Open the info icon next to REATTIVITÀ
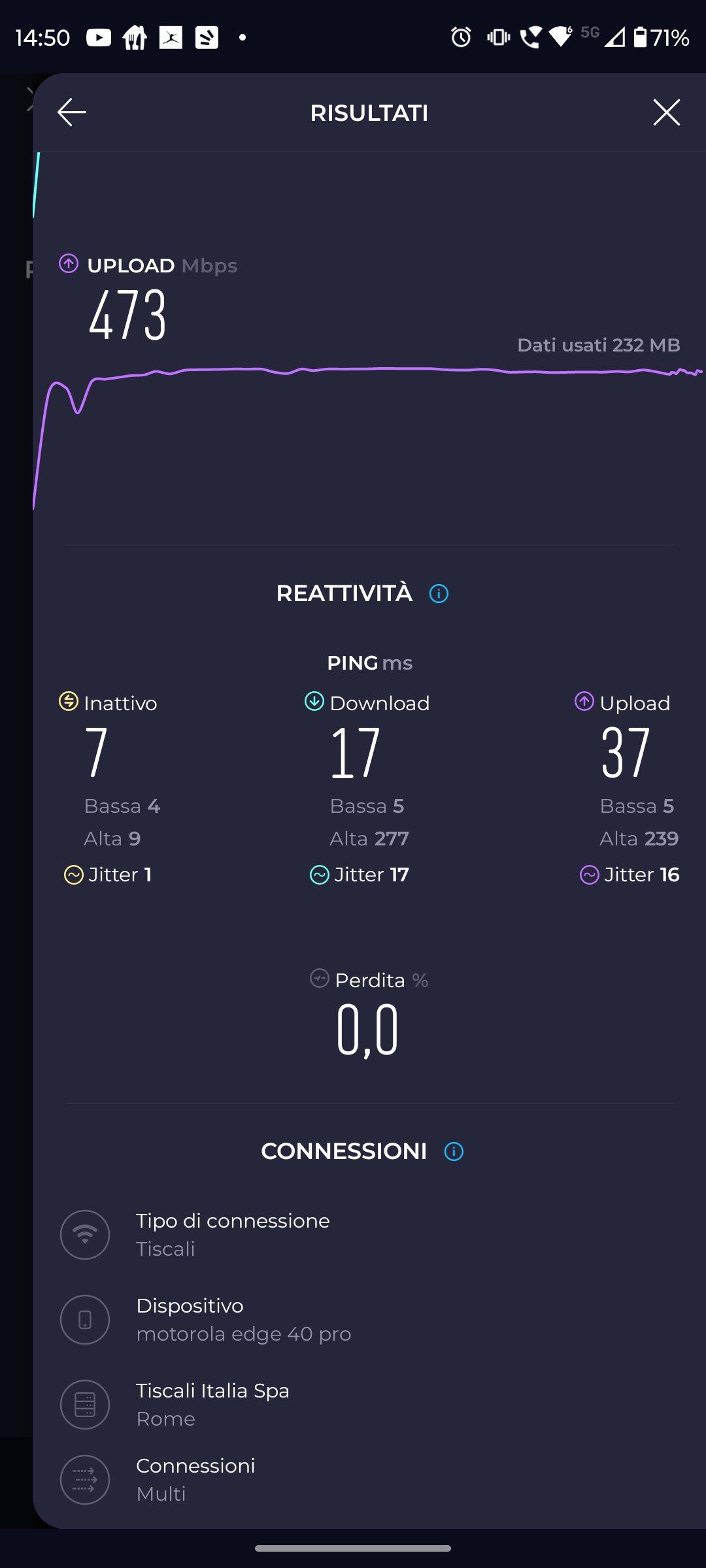The width and height of the screenshot is (706, 1568). [x=439, y=594]
